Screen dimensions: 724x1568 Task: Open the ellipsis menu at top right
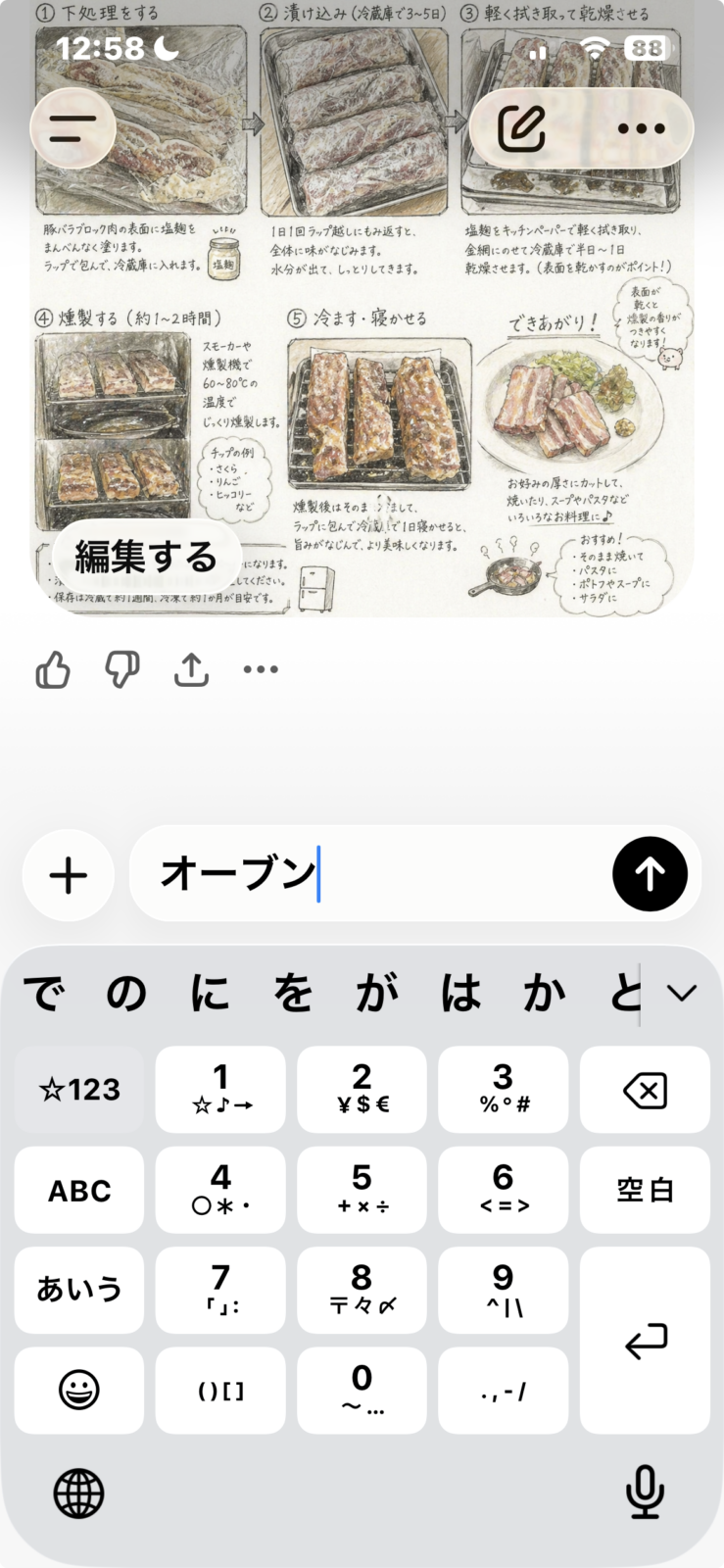(642, 127)
